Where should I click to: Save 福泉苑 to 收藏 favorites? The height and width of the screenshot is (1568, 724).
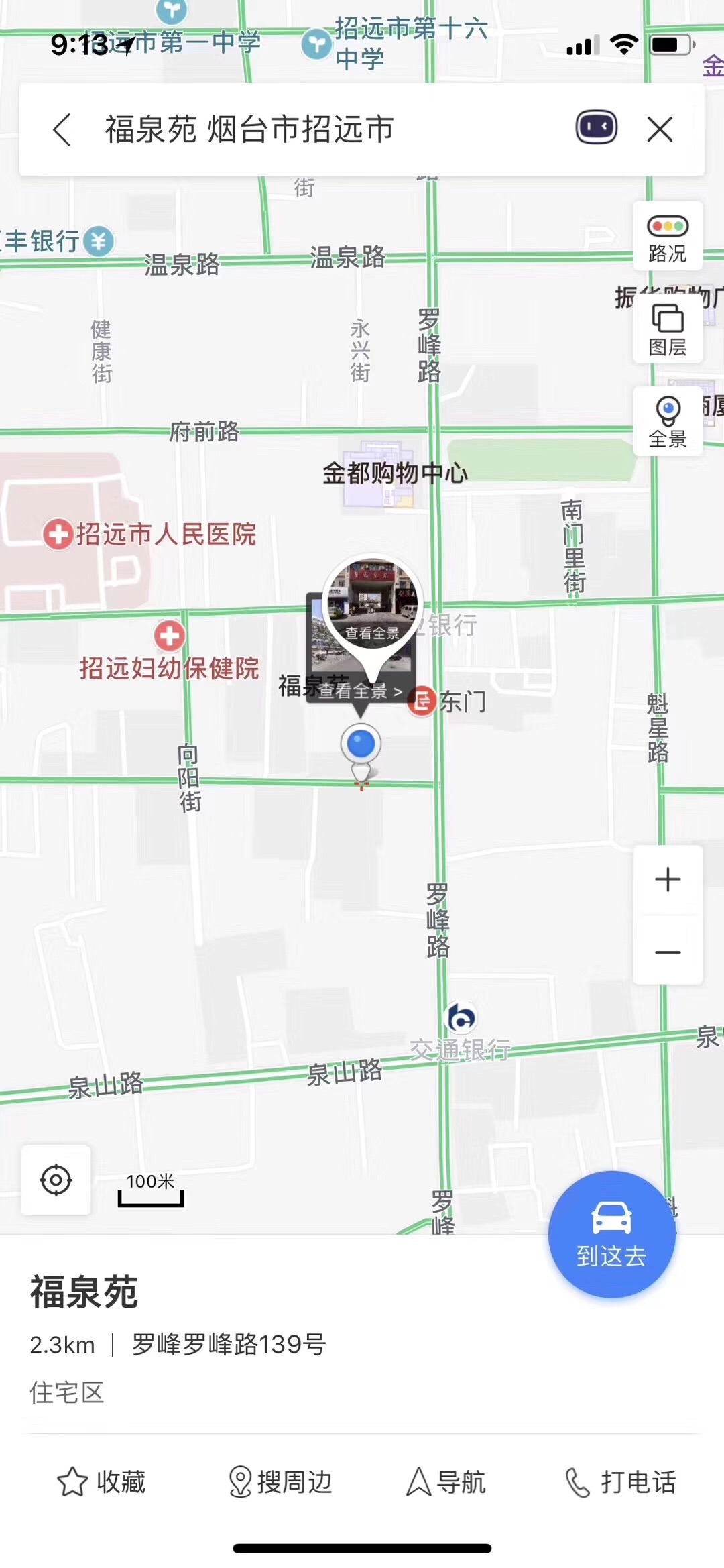(101, 1482)
